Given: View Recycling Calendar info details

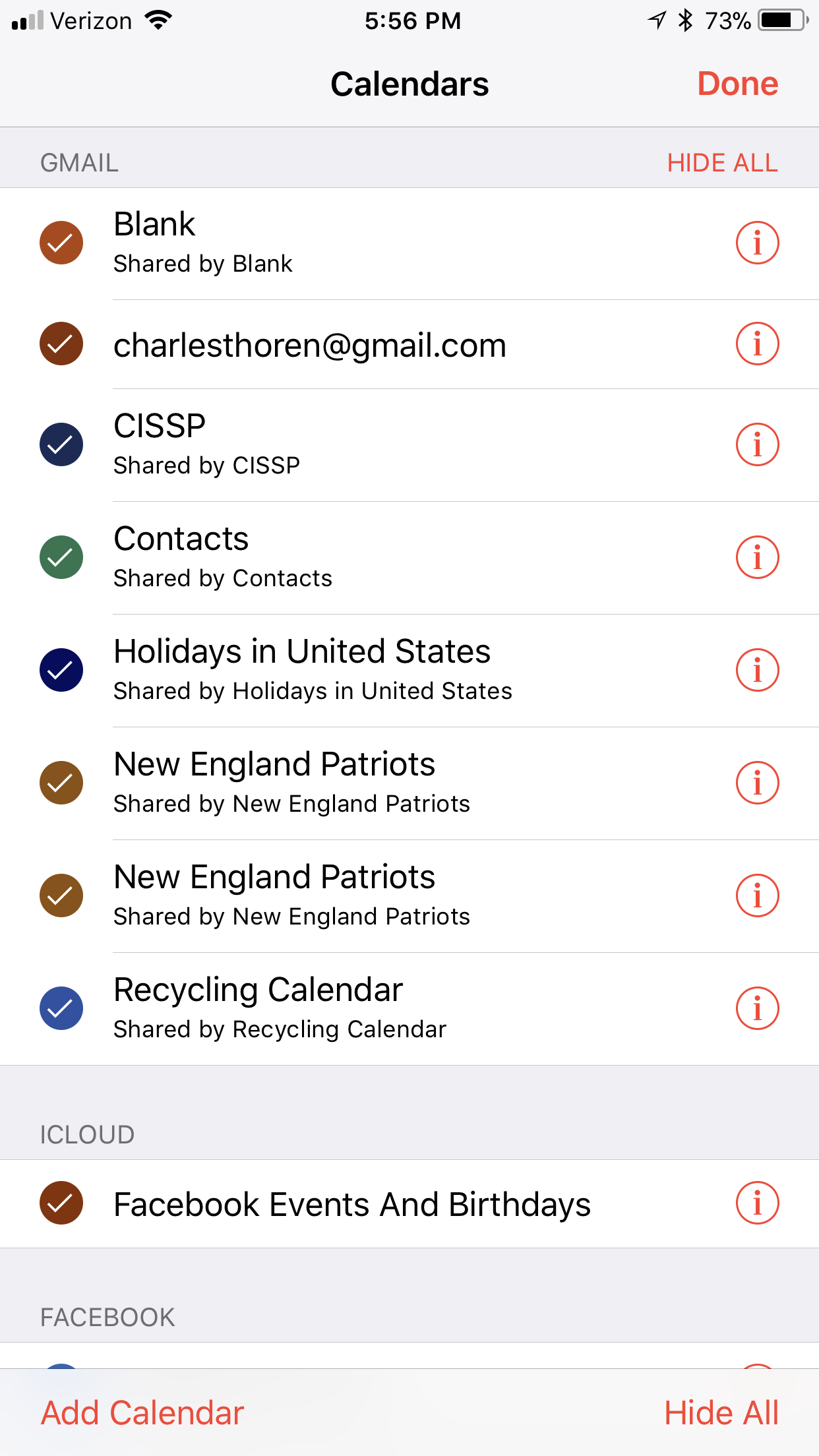Looking at the screenshot, I should coord(757,1008).
